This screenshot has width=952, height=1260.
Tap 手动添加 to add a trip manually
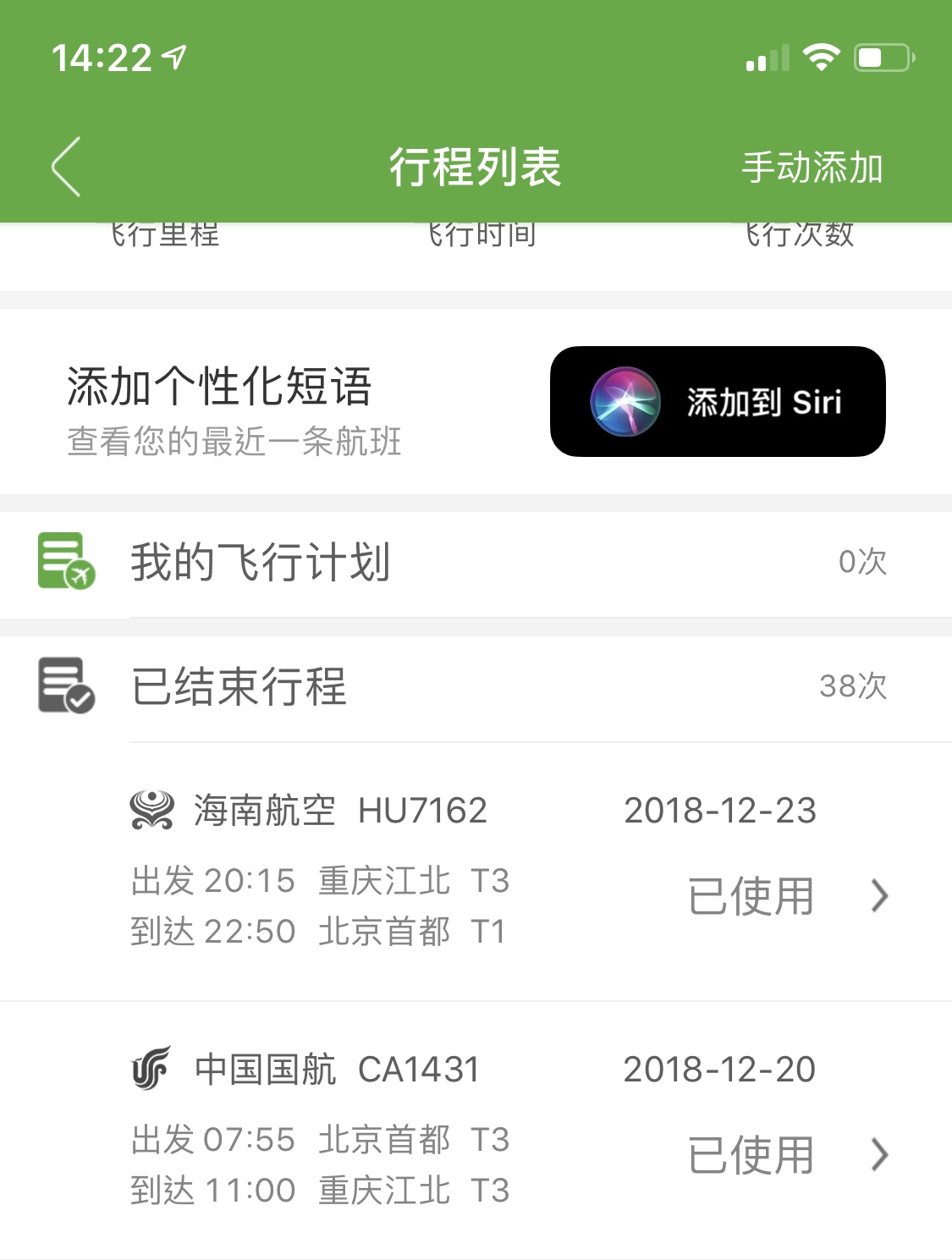[x=812, y=168]
